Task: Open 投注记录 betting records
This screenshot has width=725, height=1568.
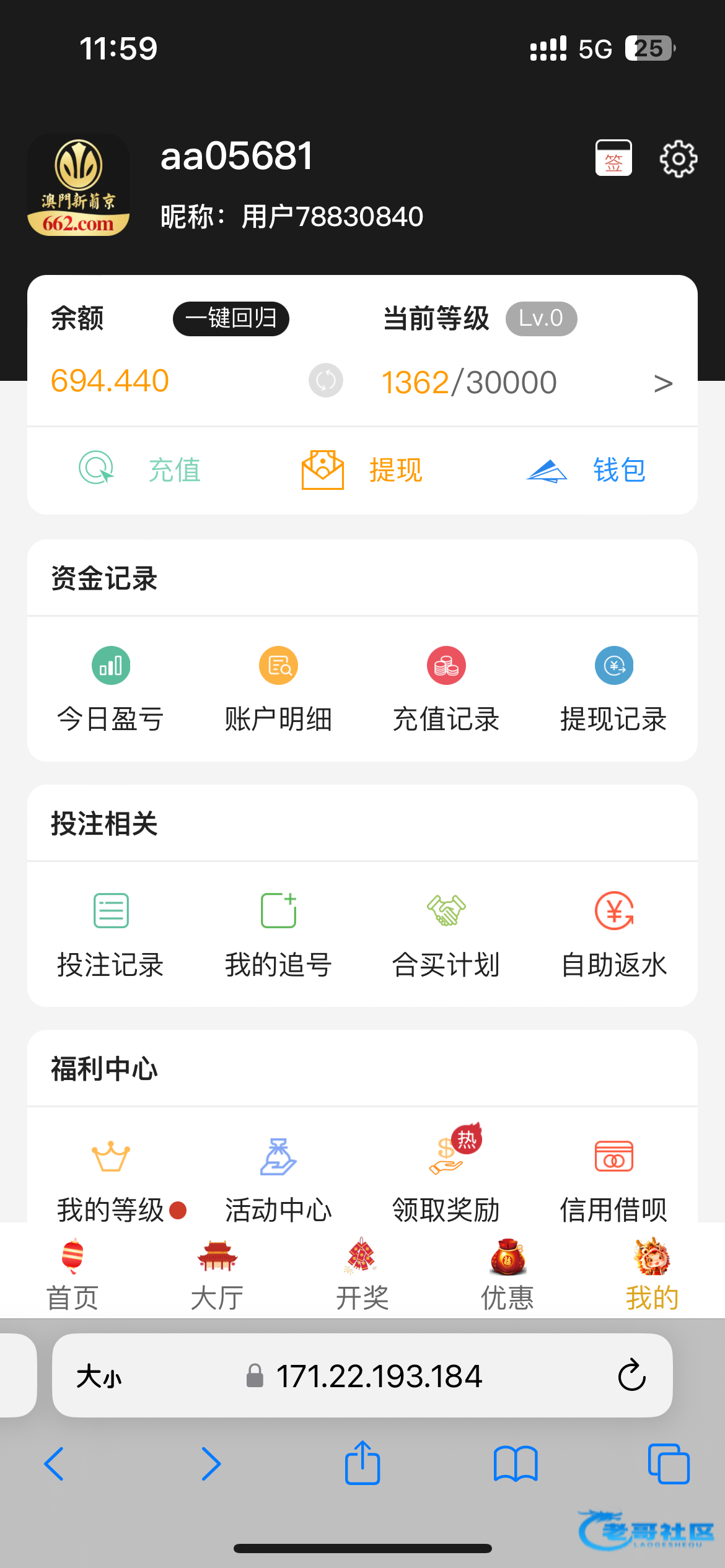Action: coord(111,934)
